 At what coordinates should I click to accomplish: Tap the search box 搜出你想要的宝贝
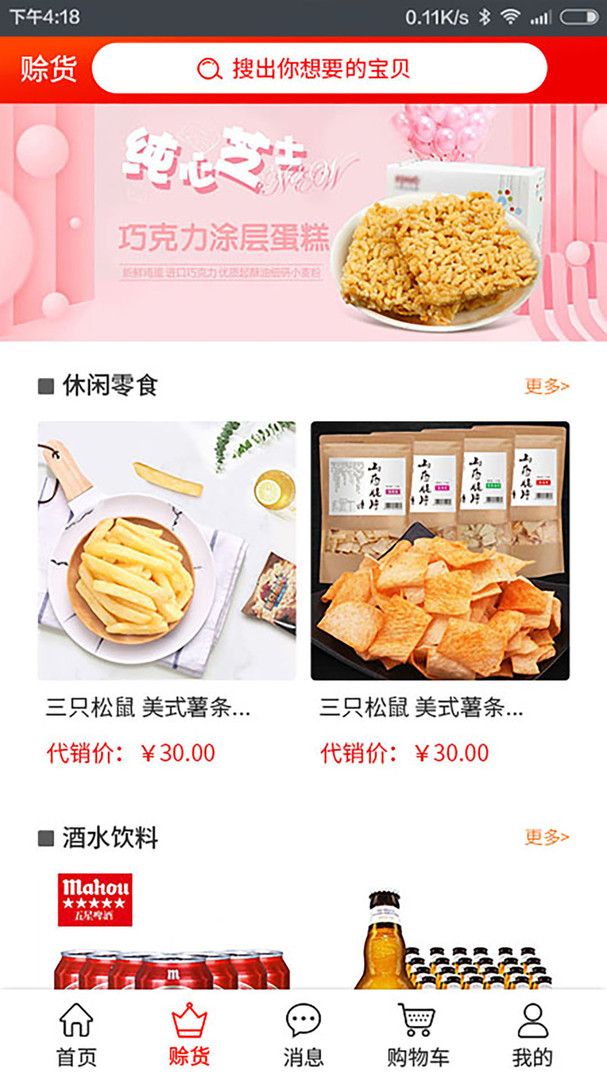(319, 69)
